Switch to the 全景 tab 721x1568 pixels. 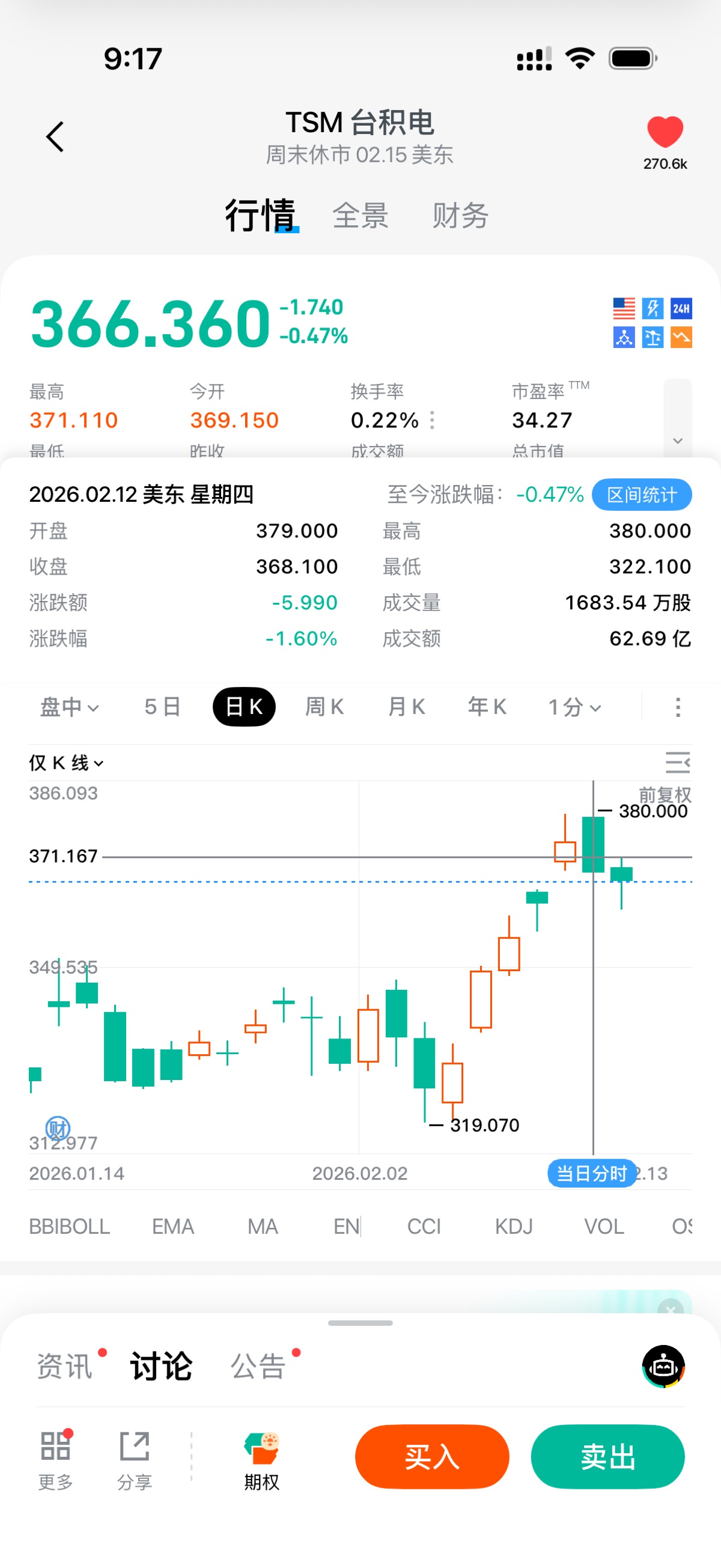(x=360, y=216)
